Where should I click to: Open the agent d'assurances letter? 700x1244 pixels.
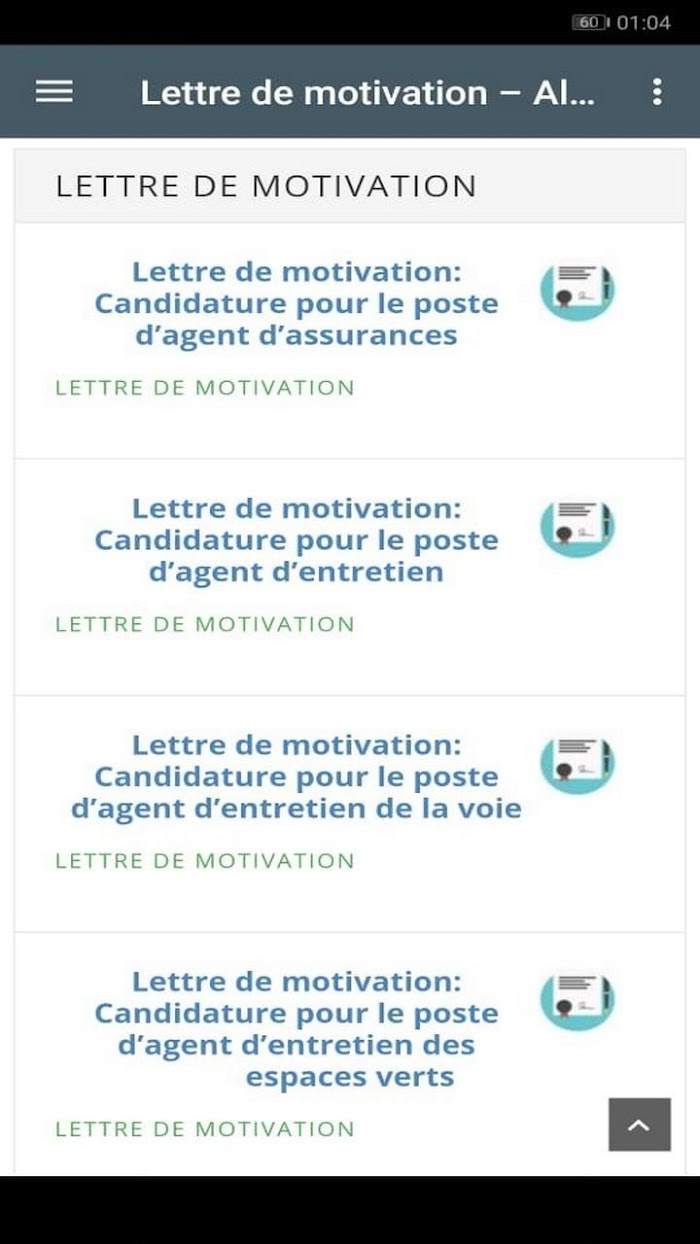coord(296,303)
